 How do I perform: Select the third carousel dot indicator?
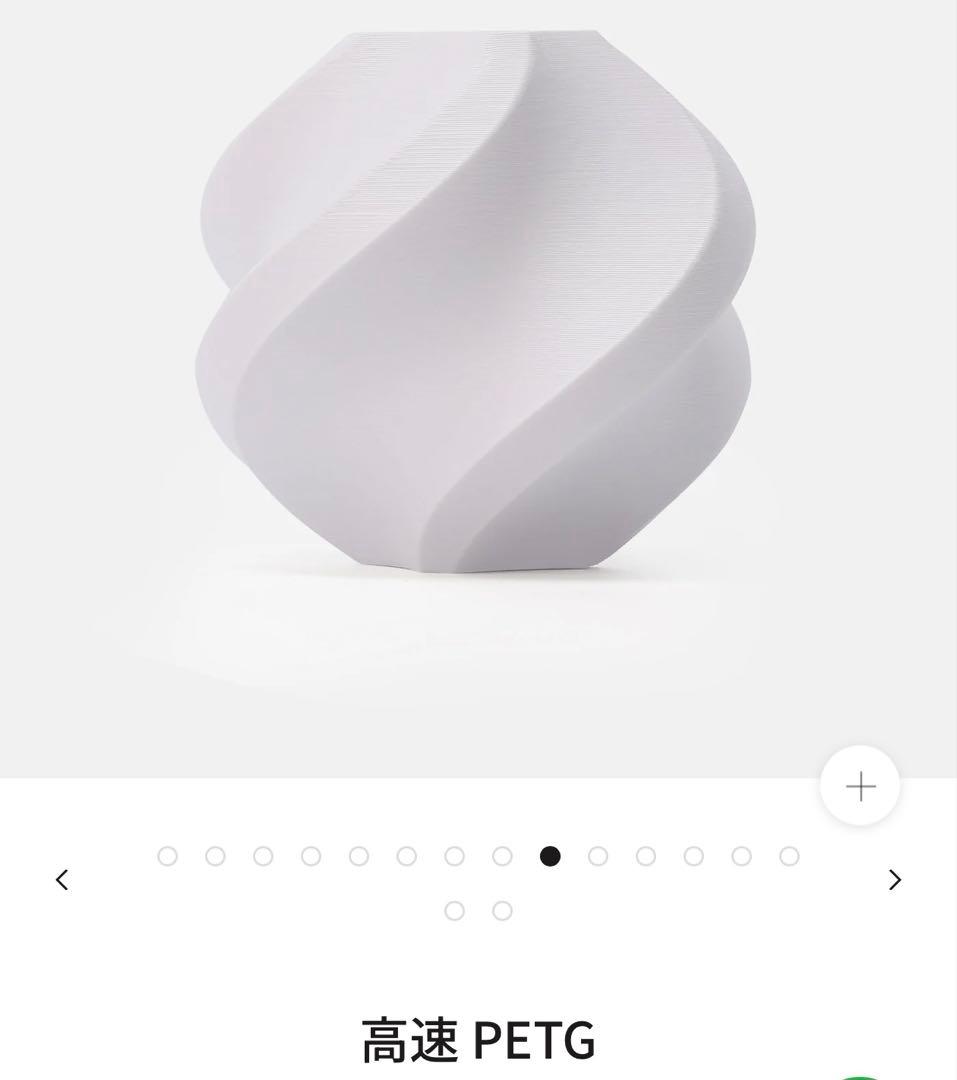point(262,856)
